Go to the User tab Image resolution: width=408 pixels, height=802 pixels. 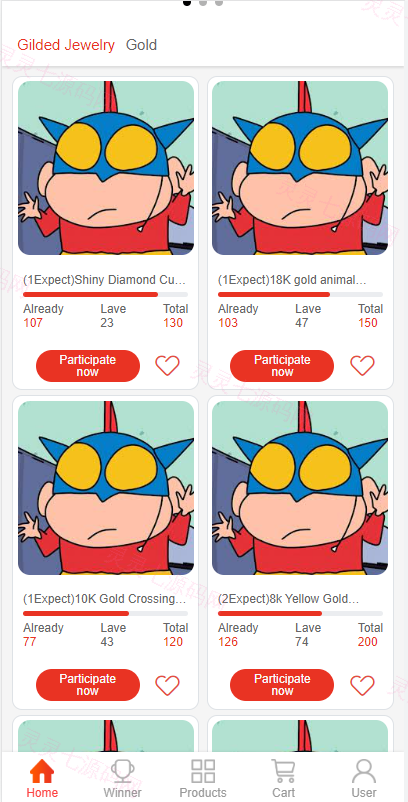(x=364, y=778)
